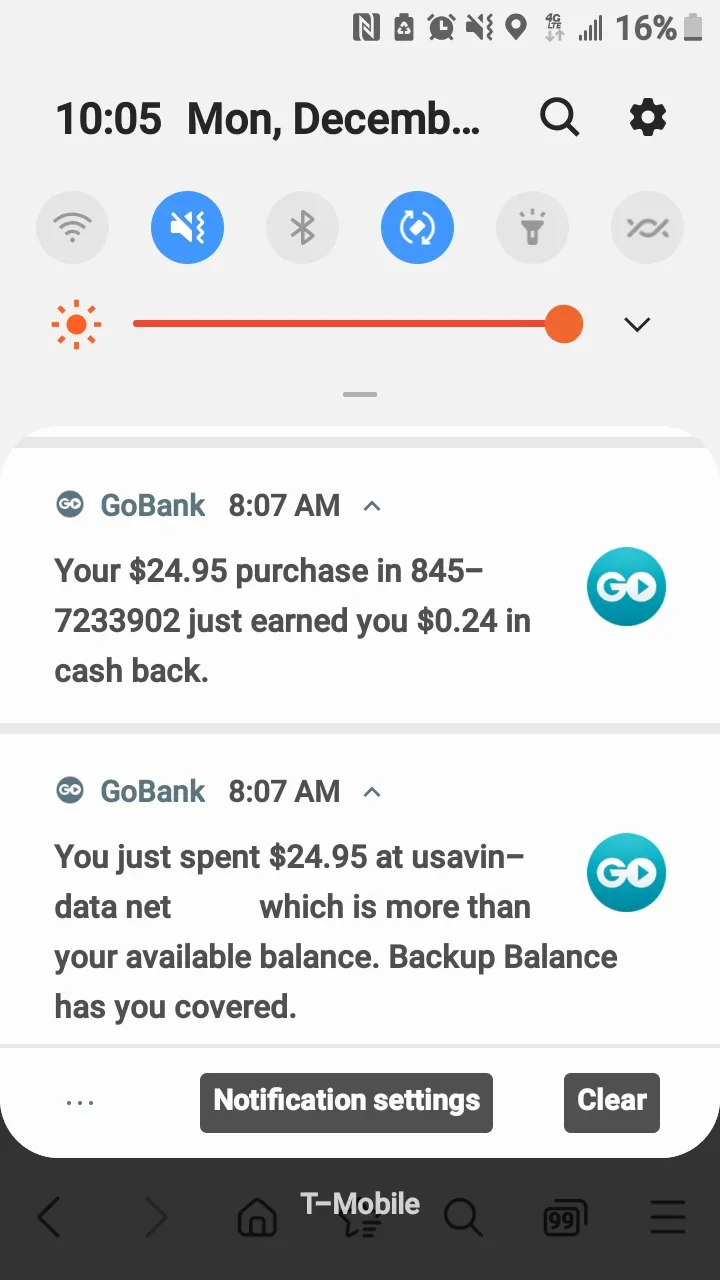
Task: Open GoBank cash back notification
Action: pos(360,585)
